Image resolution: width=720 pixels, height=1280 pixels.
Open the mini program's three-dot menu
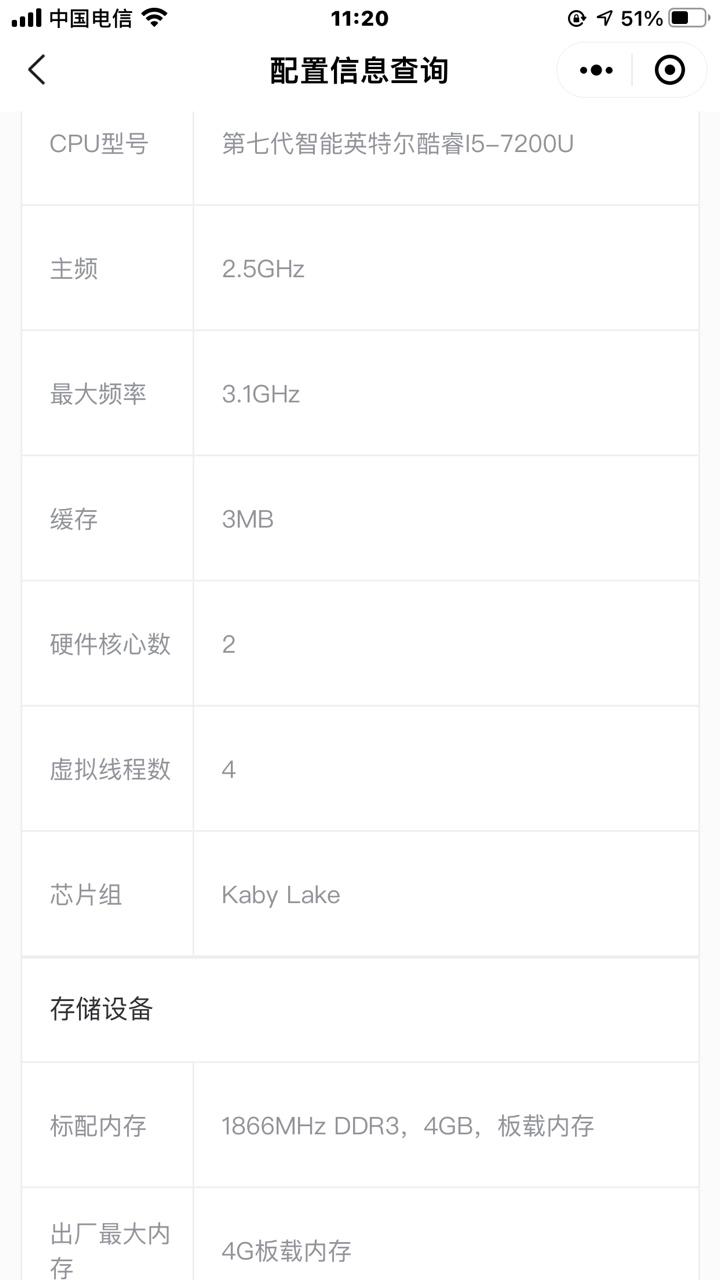point(596,70)
